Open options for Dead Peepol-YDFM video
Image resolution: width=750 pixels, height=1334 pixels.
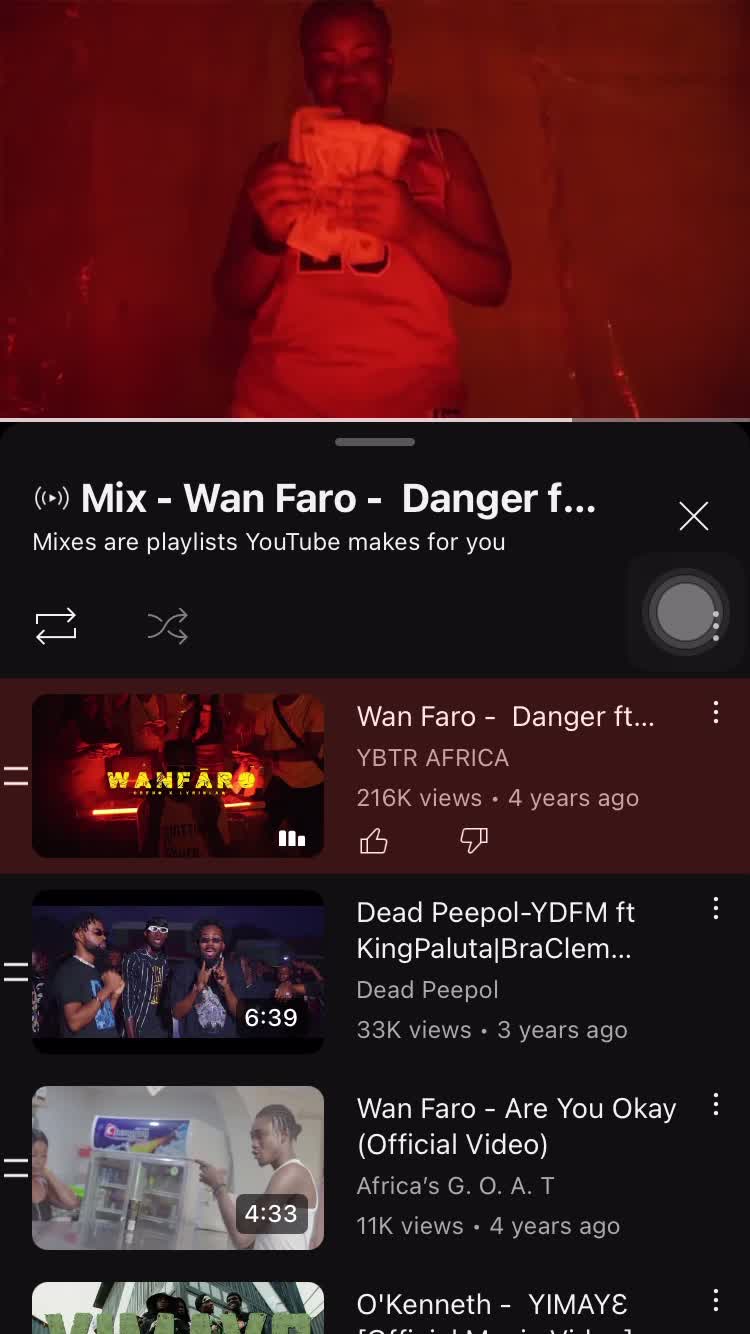coord(716,908)
